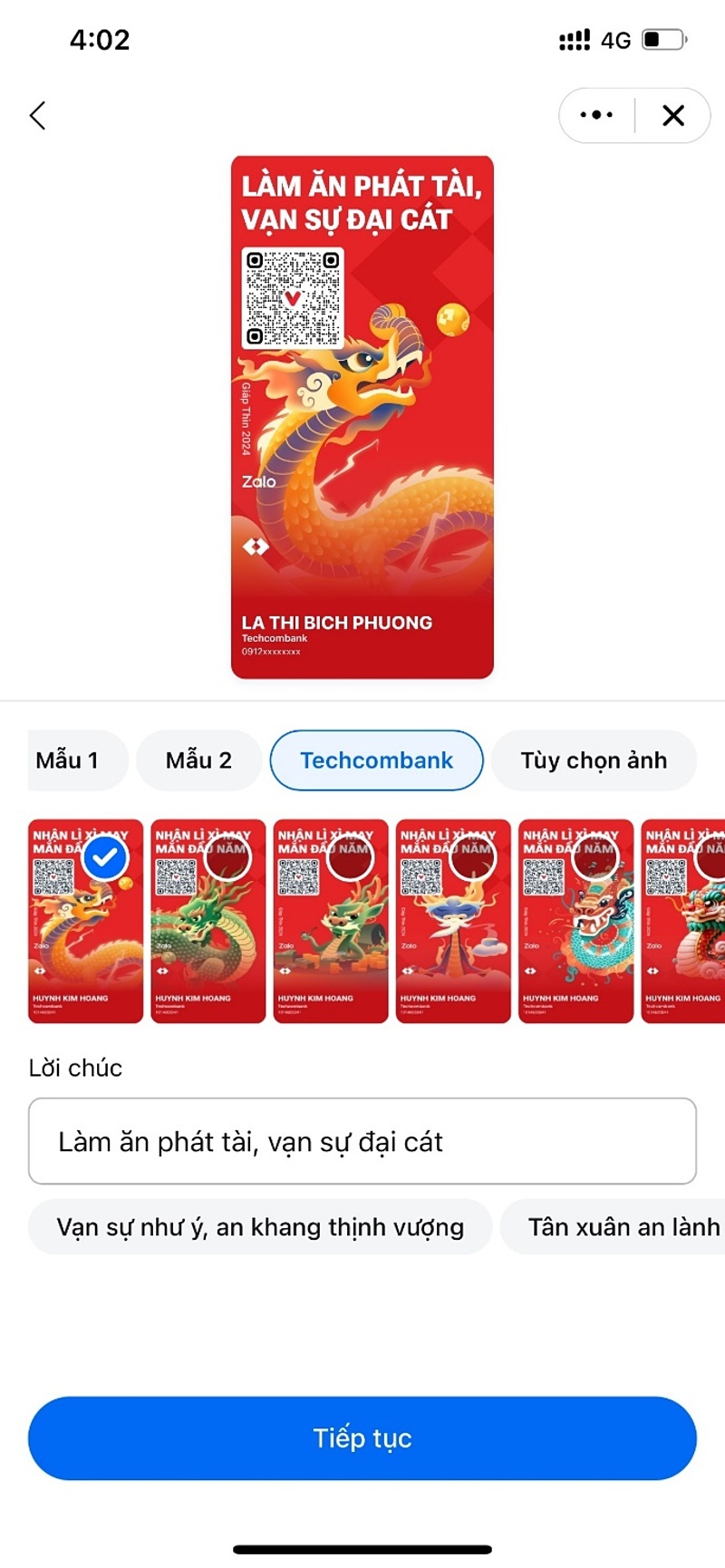
Task: Open the Tùy chọn ảnh tab
Action: [x=594, y=760]
